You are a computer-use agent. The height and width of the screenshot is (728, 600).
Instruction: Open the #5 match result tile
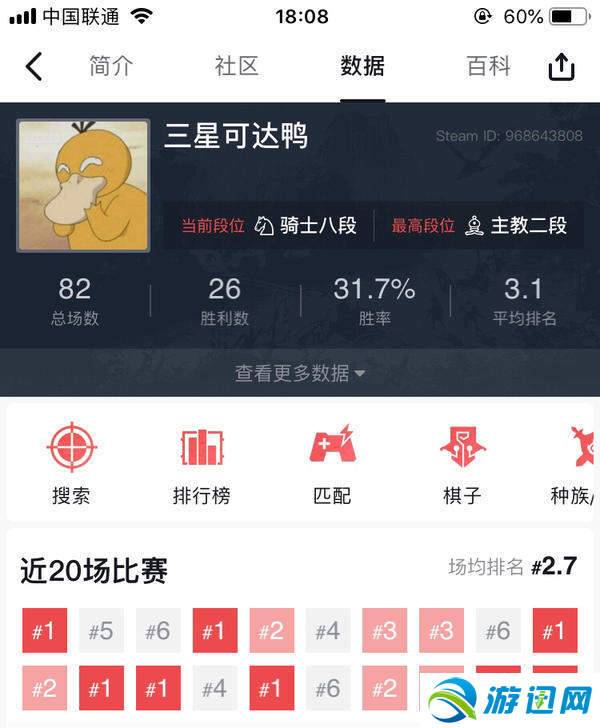pos(101,631)
